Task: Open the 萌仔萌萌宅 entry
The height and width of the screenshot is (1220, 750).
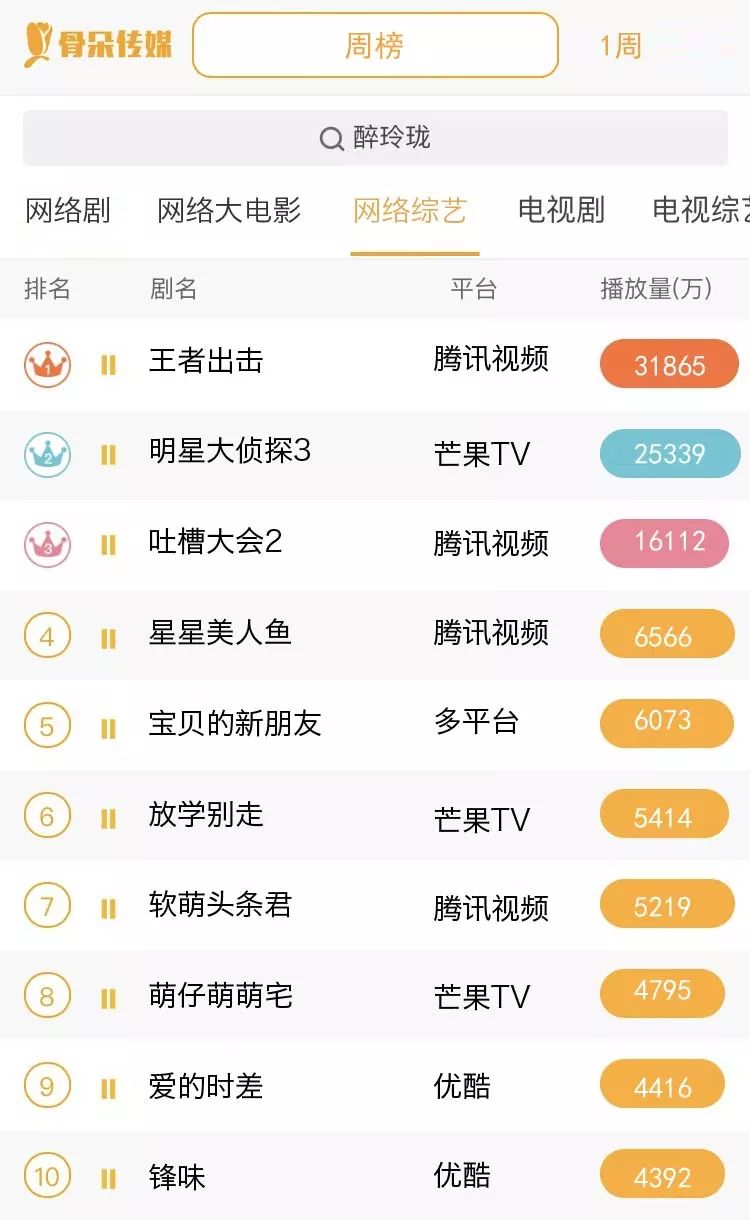Action: click(x=220, y=996)
